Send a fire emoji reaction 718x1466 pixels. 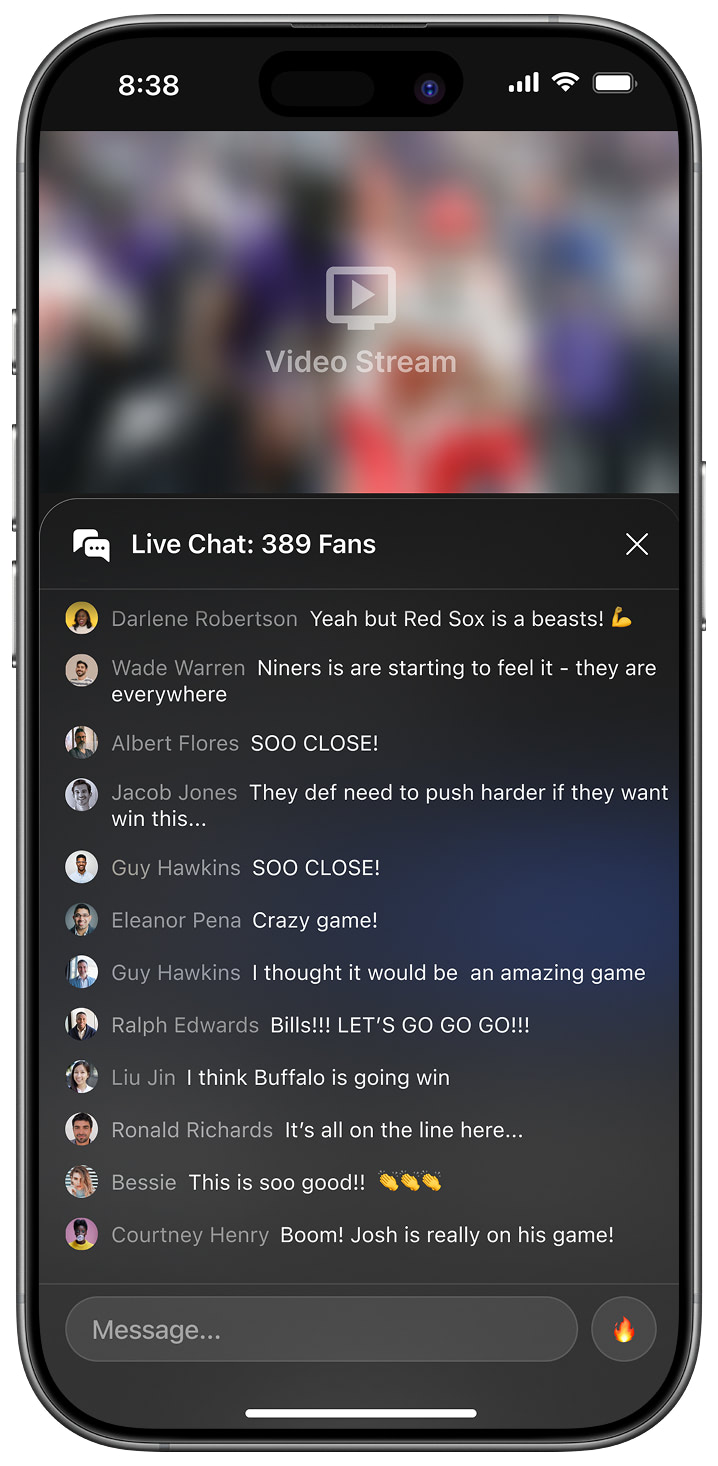tap(624, 1329)
